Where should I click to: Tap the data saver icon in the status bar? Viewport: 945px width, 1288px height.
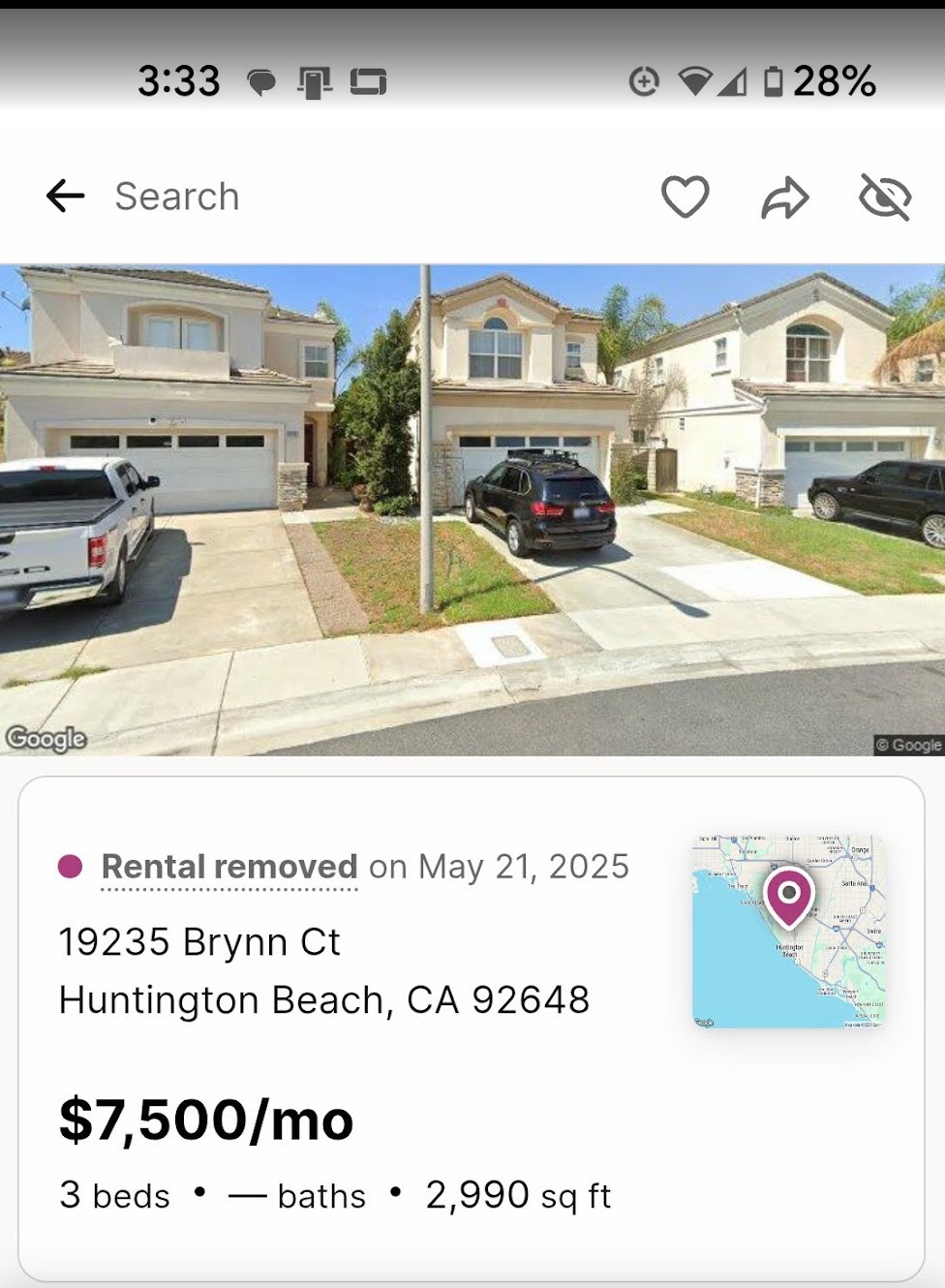coord(644,83)
